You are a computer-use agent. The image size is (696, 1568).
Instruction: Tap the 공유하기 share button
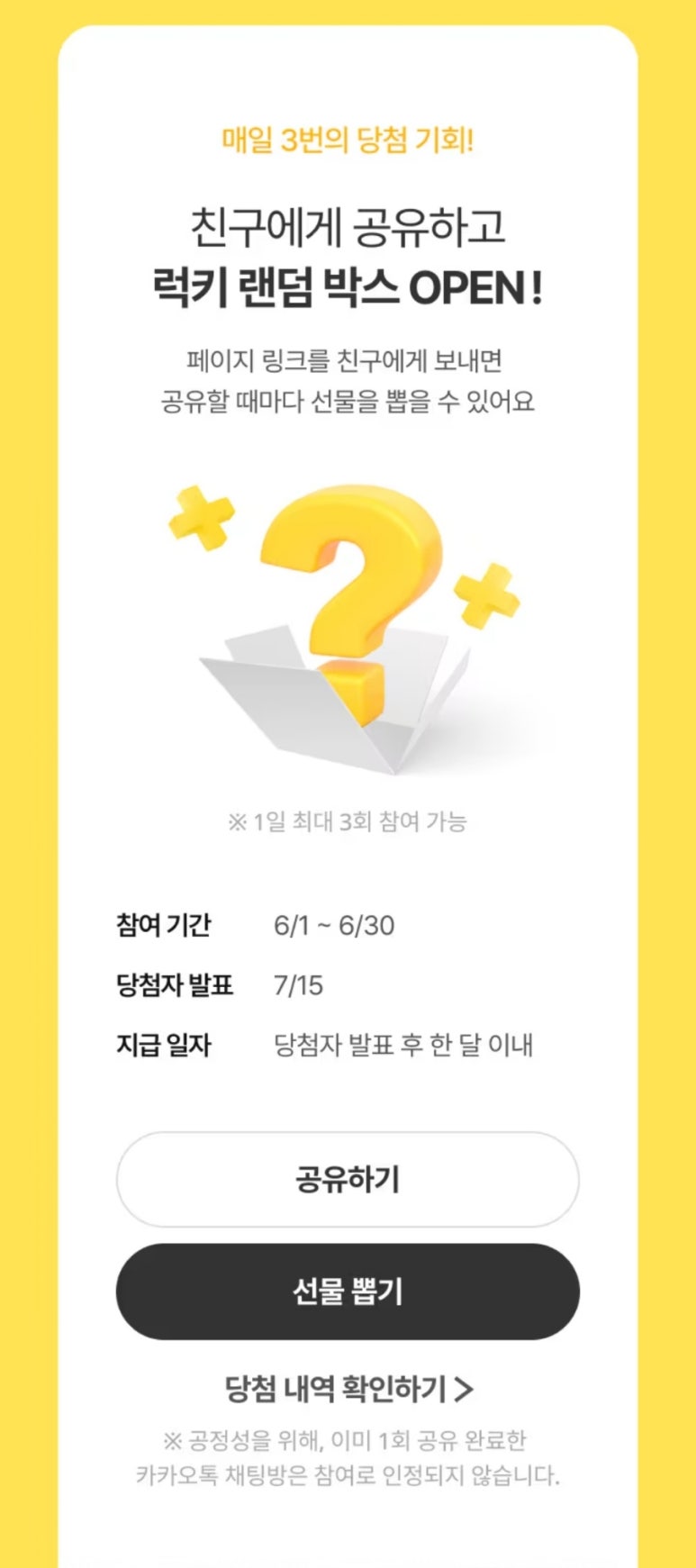pos(348,1179)
